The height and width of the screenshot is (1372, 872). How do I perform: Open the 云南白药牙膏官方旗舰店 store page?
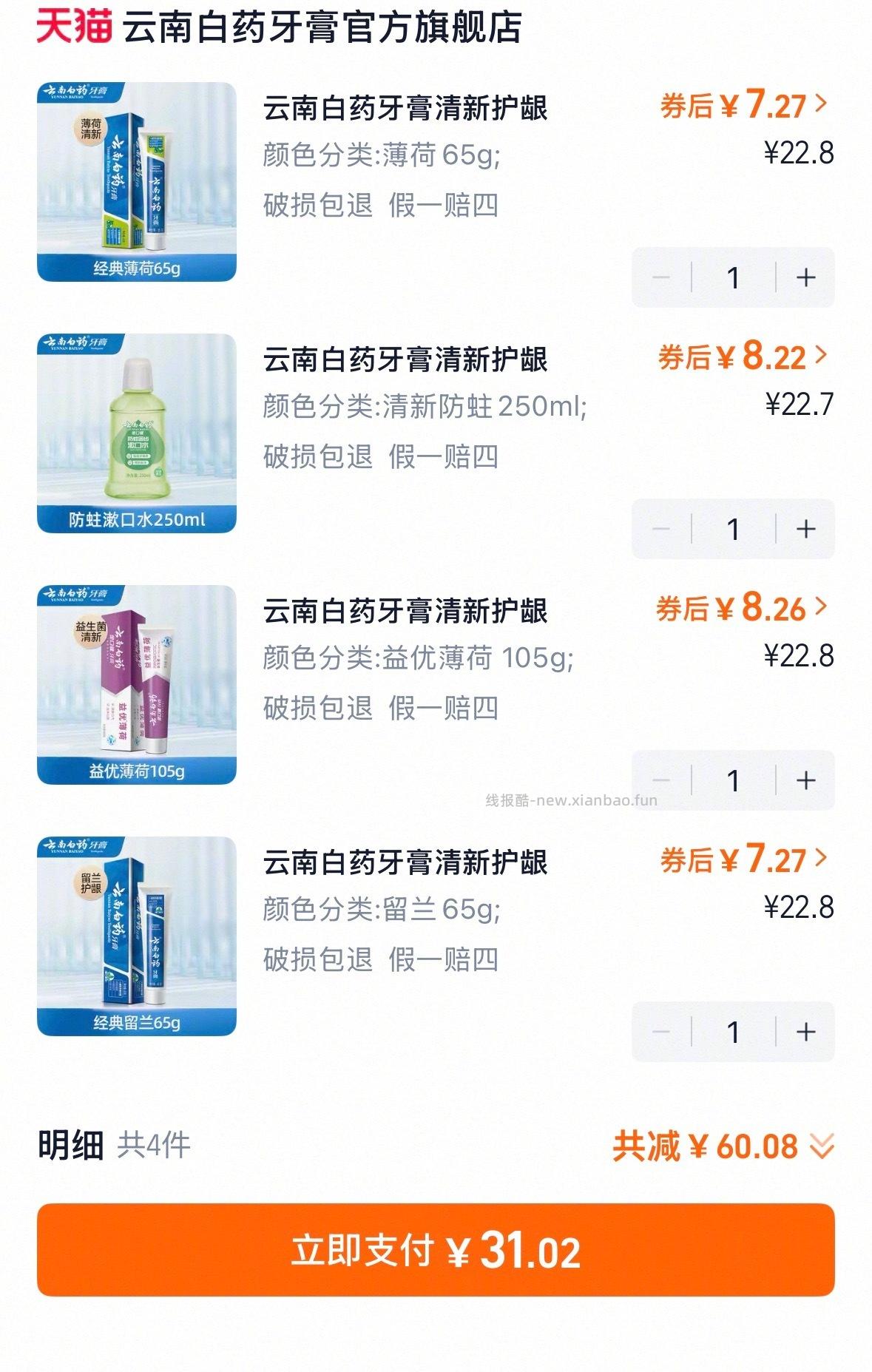coord(322,25)
